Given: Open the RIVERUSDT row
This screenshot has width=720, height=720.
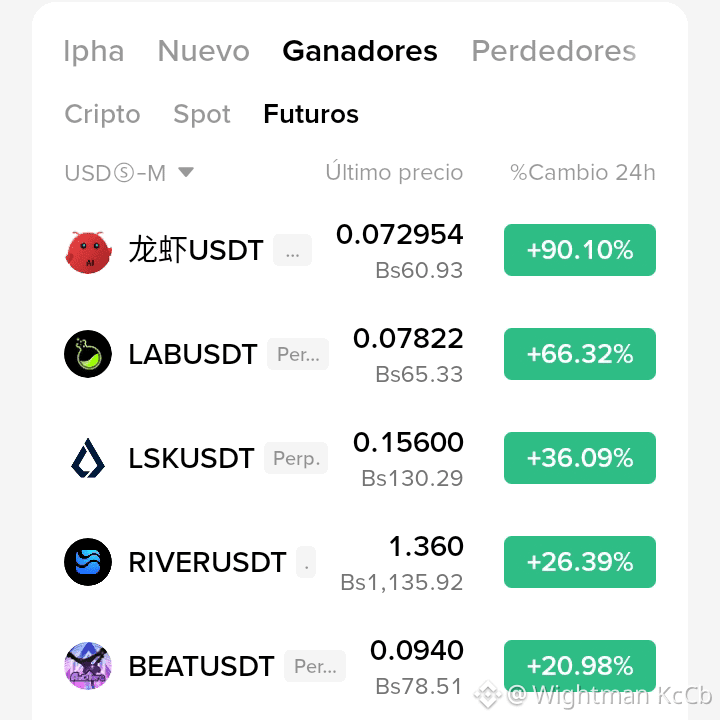Looking at the screenshot, I should pyautogui.click(x=360, y=562).
